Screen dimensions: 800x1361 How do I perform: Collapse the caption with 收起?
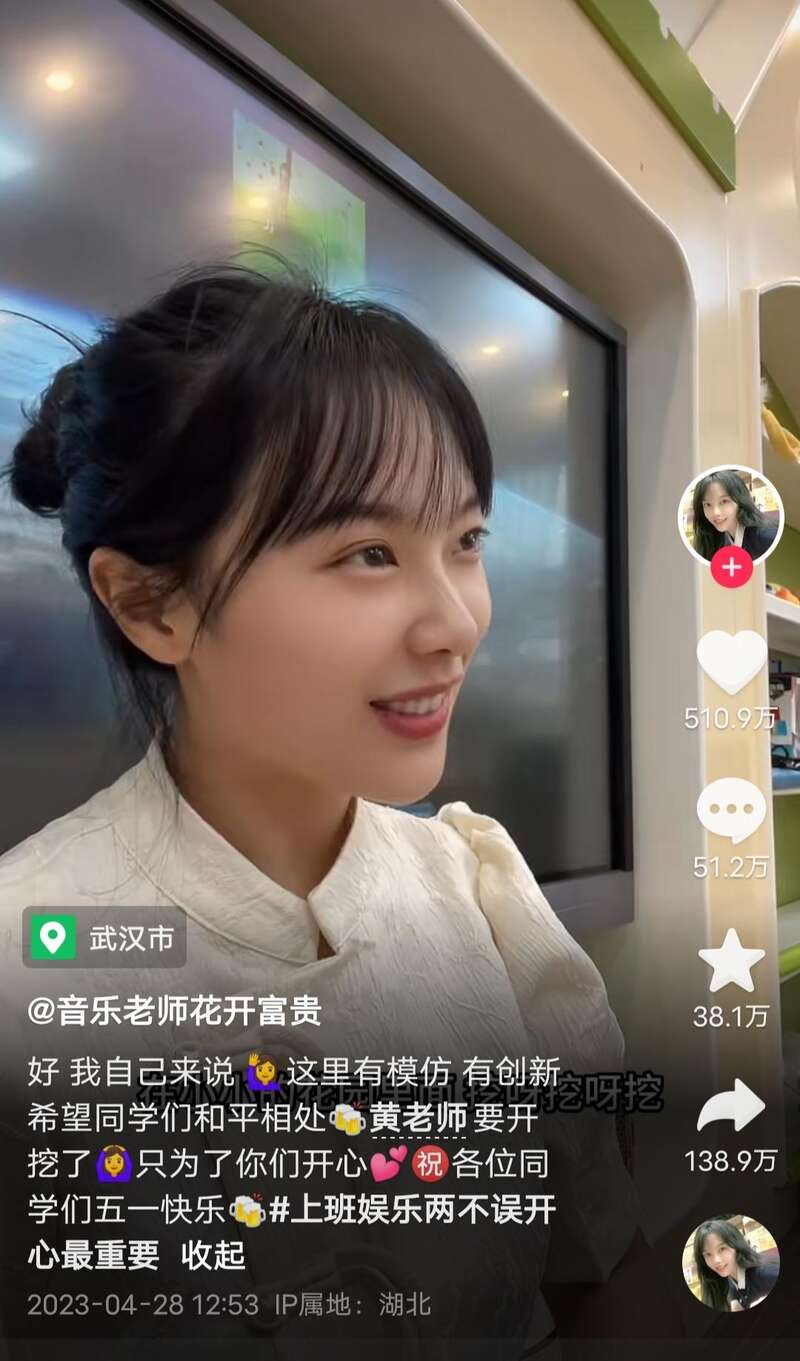(x=213, y=1256)
